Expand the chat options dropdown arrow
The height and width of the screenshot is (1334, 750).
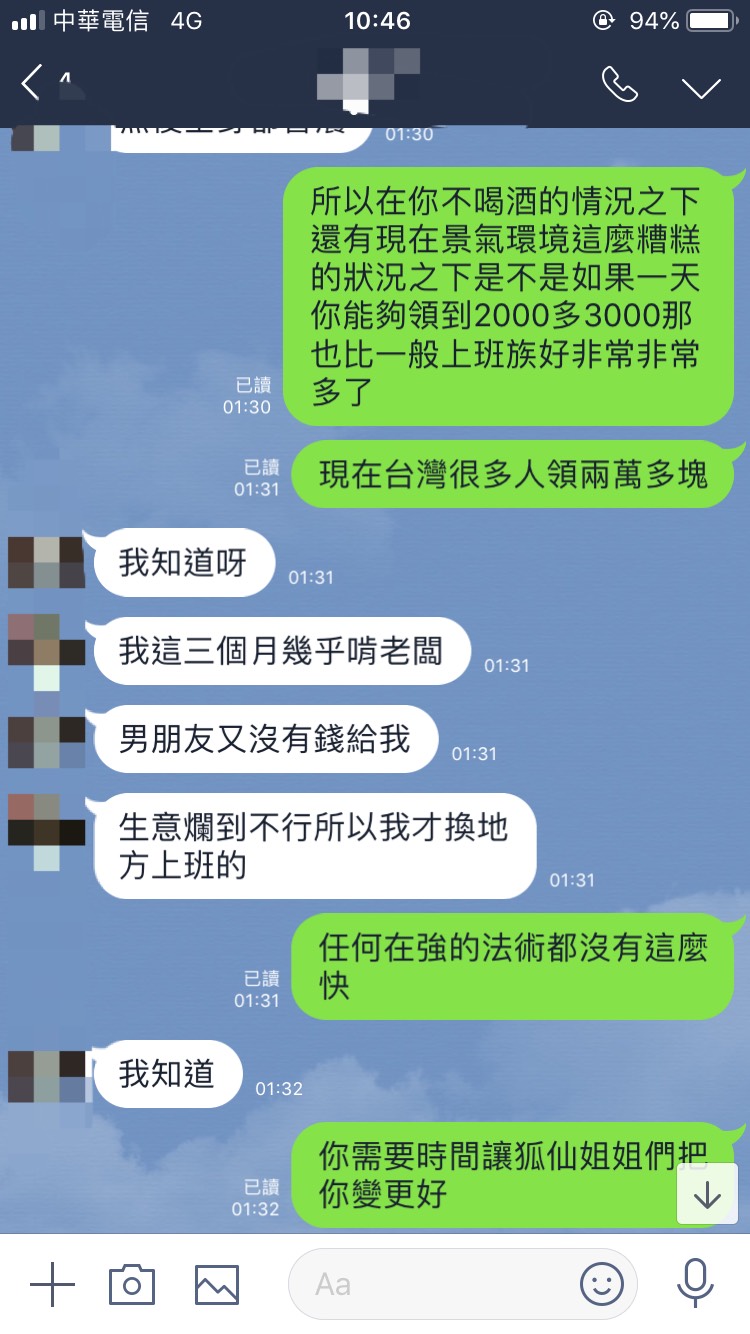coord(701,87)
